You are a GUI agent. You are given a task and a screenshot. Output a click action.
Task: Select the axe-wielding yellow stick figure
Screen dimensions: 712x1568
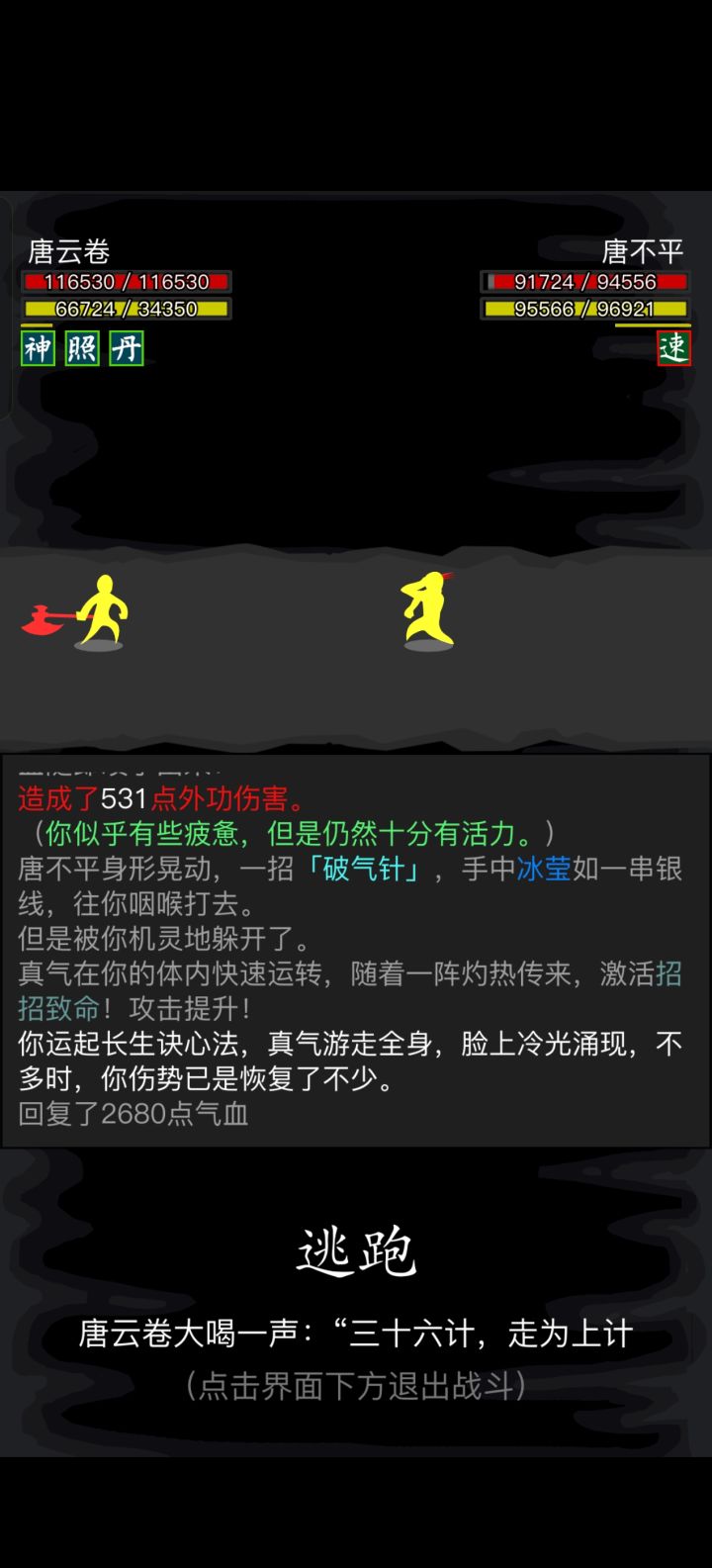pyautogui.click(x=104, y=608)
